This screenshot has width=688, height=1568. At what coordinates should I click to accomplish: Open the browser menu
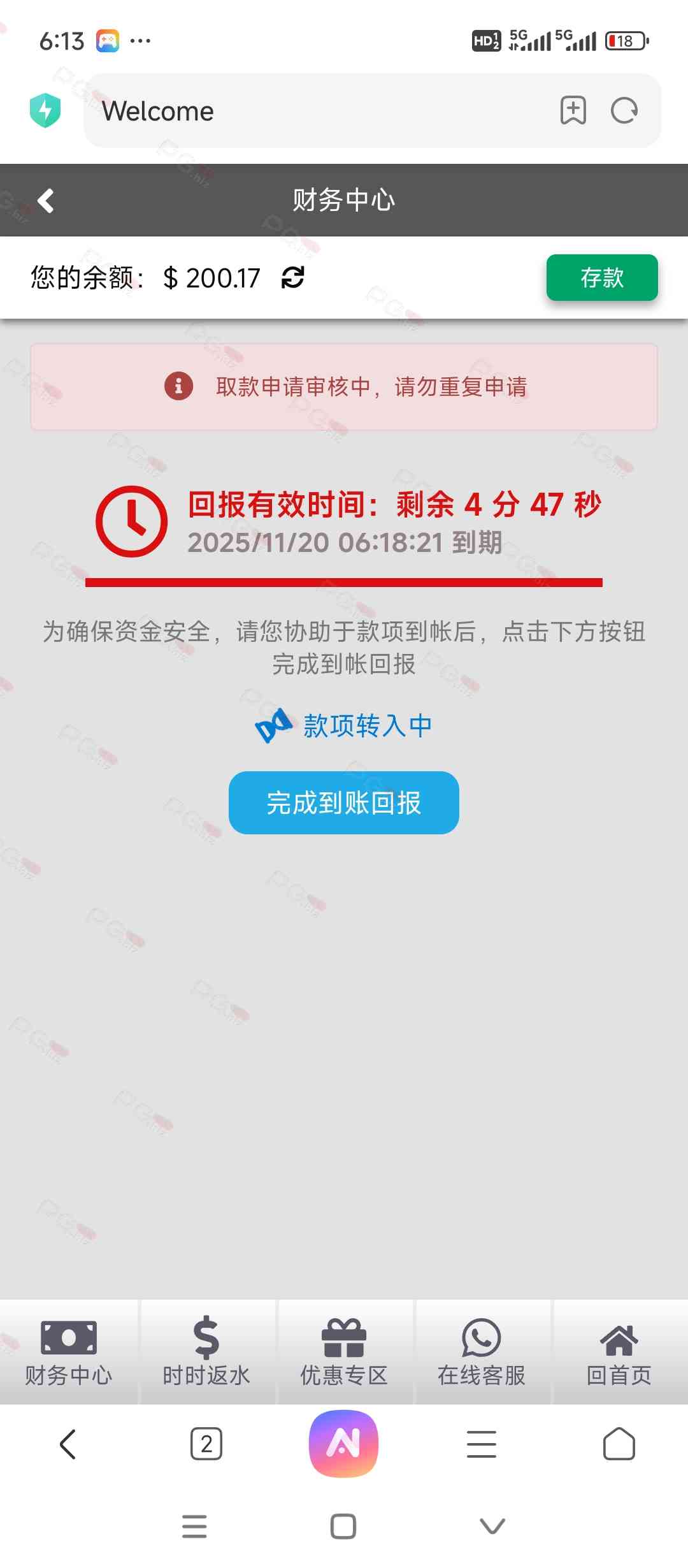pos(482,1444)
